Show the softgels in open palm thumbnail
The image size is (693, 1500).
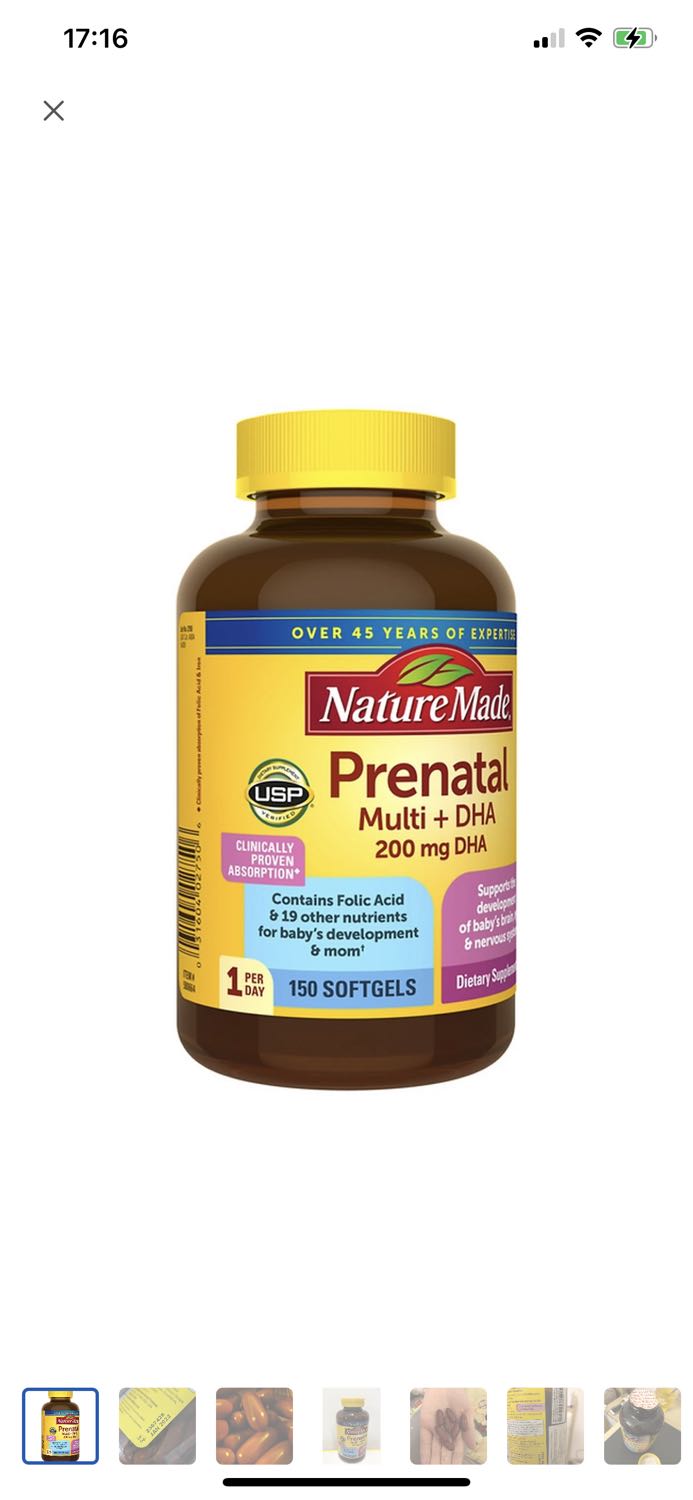[448, 1426]
